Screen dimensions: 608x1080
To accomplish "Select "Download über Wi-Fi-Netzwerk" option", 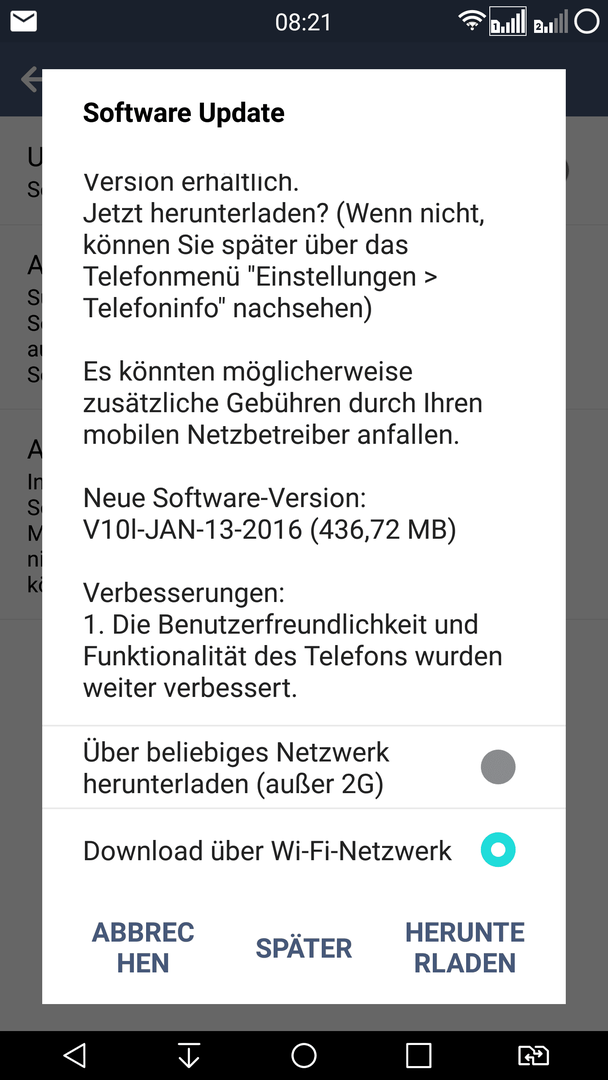I will tap(304, 851).
